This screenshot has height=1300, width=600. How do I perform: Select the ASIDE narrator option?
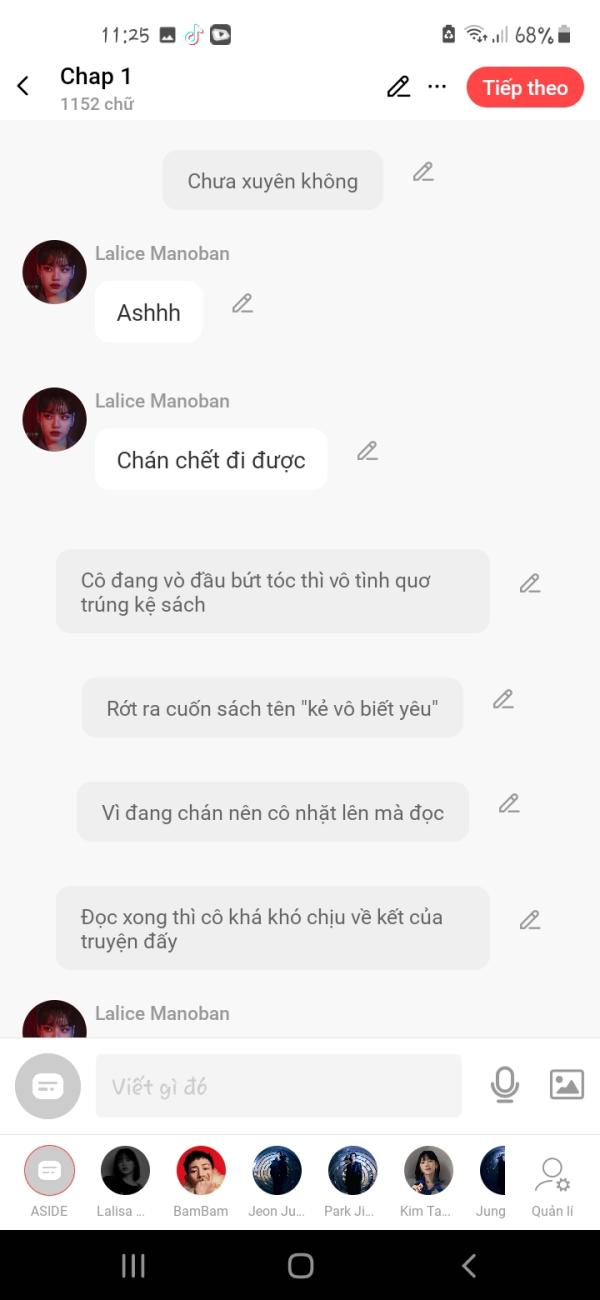point(49,1171)
